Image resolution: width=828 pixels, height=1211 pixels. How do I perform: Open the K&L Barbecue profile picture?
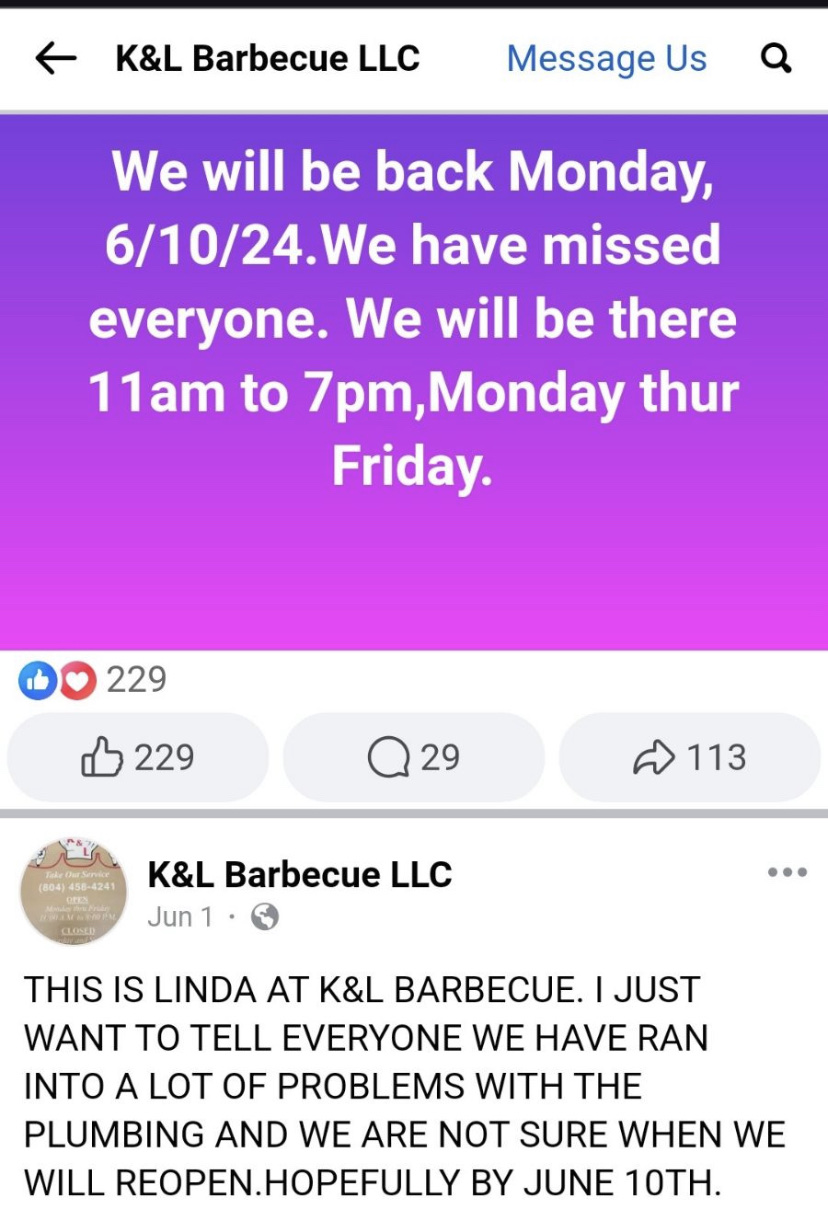click(74, 892)
